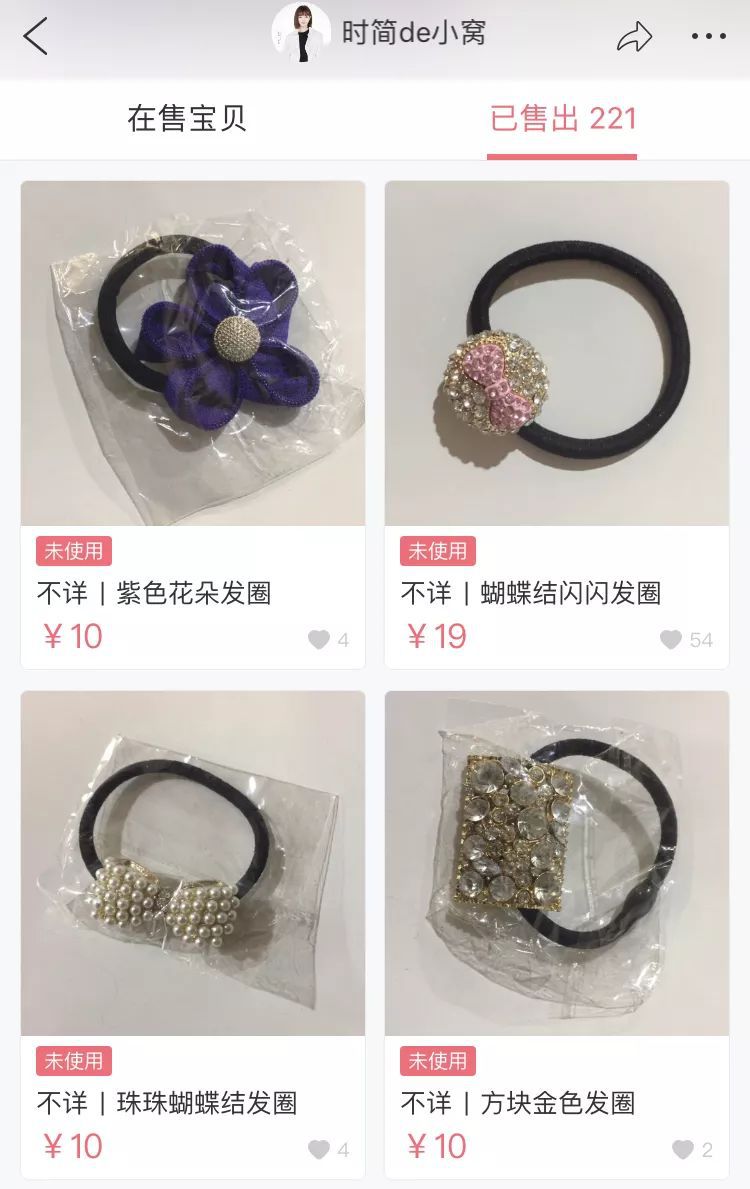750x1189 pixels.
Task: Select the 已售出 221 tab
Action: pyautogui.click(x=562, y=118)
